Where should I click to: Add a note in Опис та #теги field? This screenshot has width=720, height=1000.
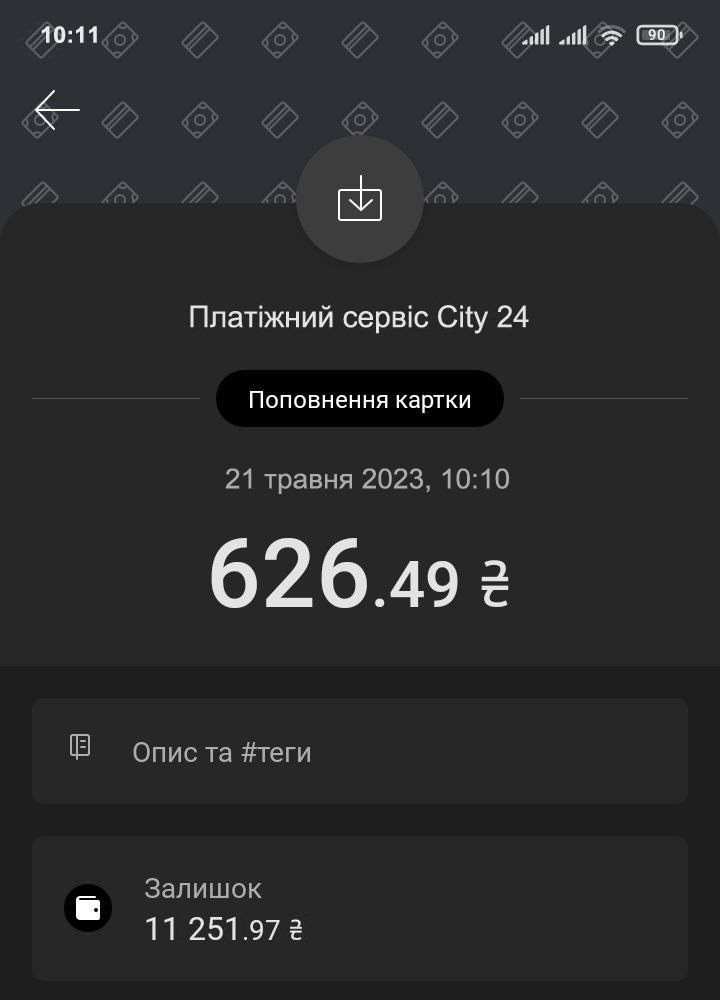(x=360, y=751)
